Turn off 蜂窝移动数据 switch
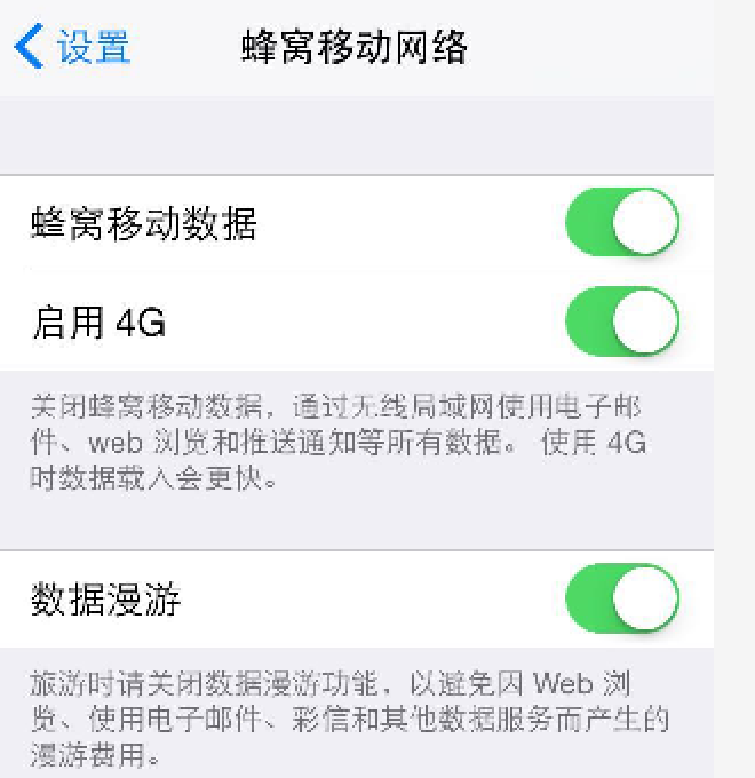Screen dimensions: 755x778 coord(622,222)
